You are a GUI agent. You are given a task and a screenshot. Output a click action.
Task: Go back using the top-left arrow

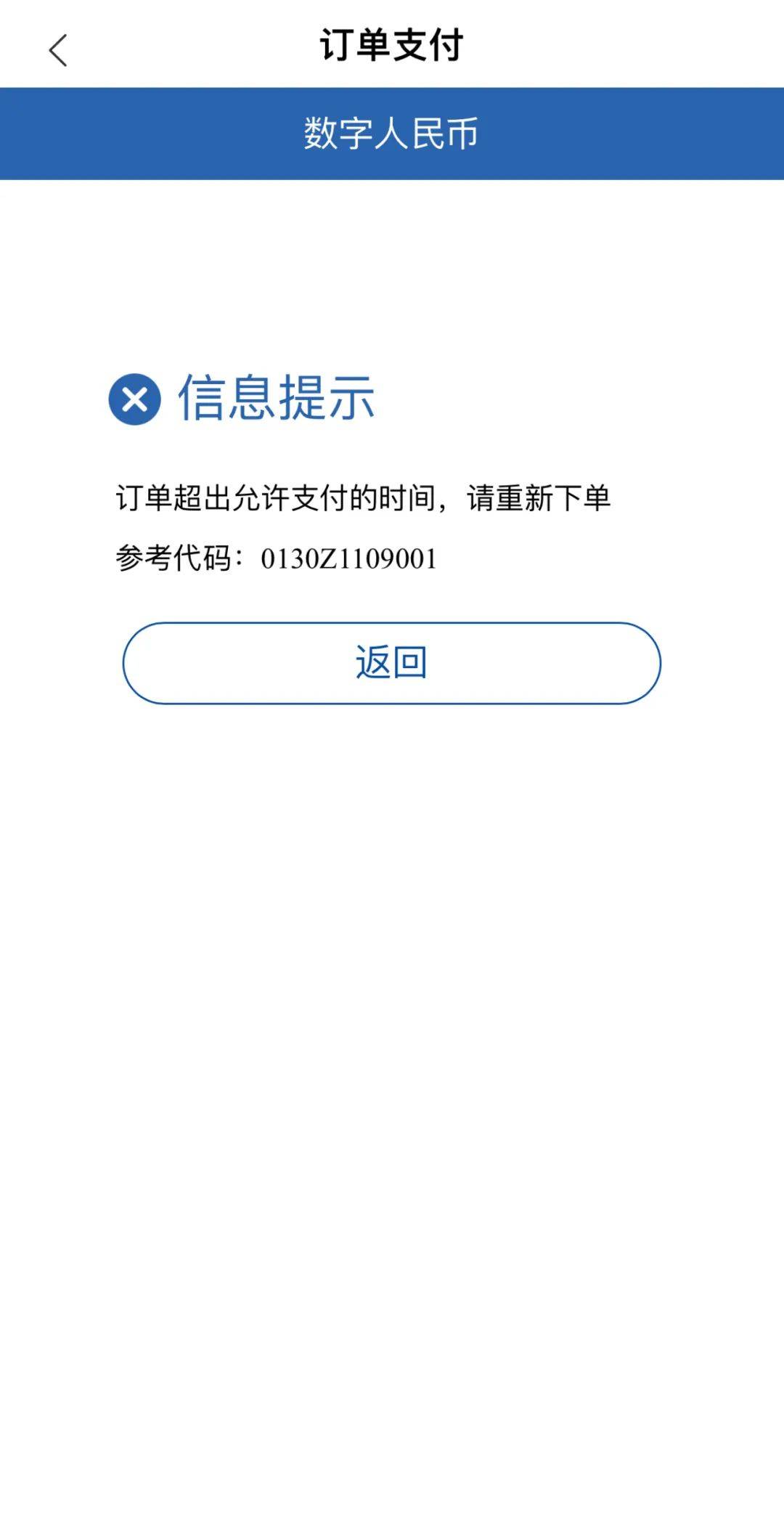point(58,50)
